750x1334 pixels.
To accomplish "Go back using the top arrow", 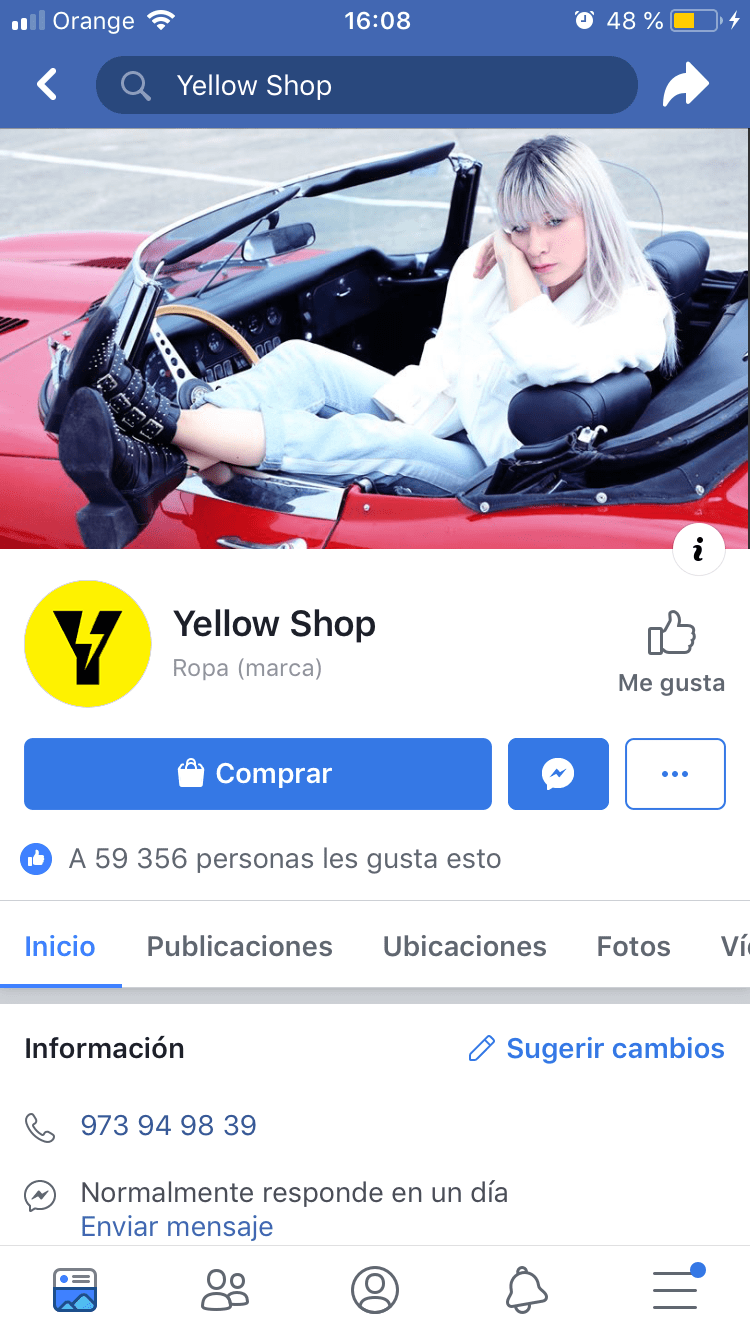I will pyautogui.click(x=46, y=85).
